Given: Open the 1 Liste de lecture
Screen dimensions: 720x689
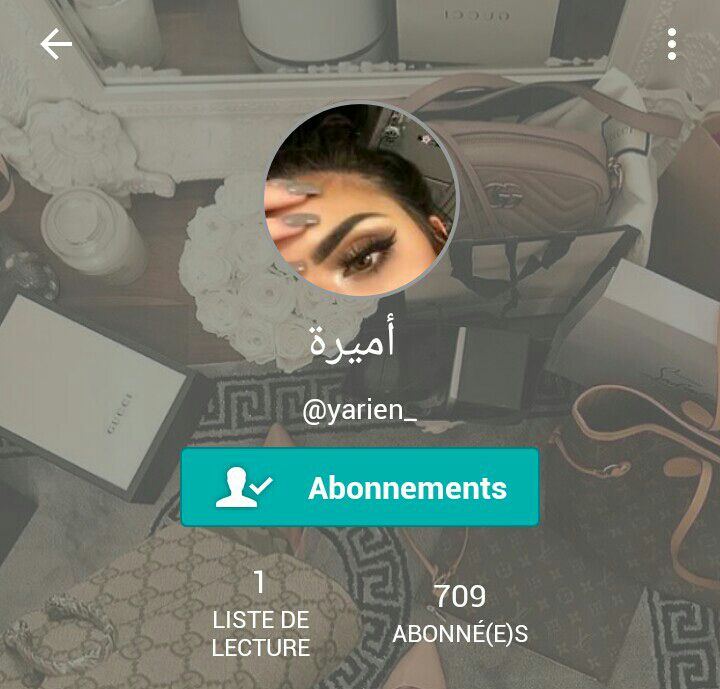Looking at the screenshot, I should [x=260, y=614].
